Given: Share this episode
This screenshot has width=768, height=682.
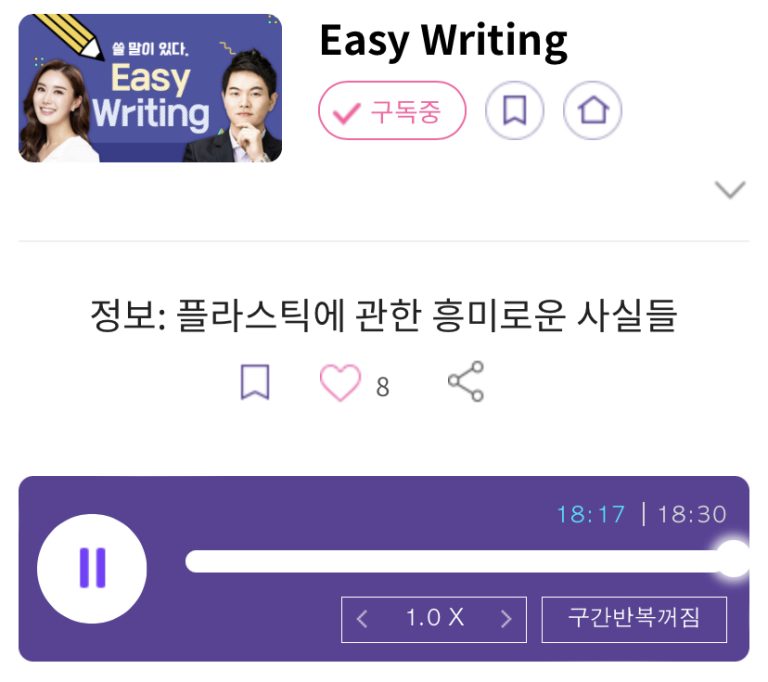Looking at the screenshot, I should coord(465,382).
